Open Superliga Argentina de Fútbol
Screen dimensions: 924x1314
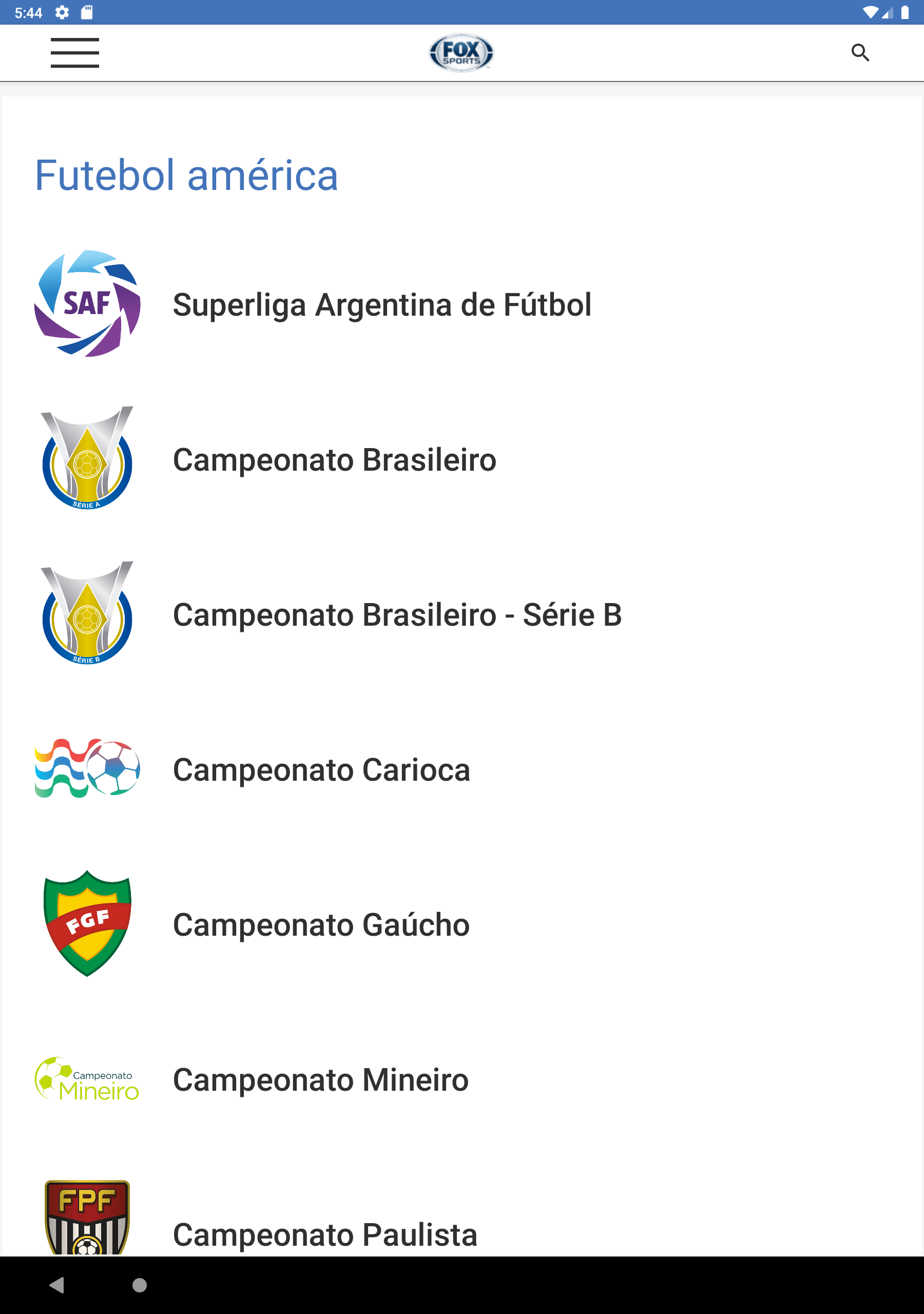pyautogui.click(x=381, y=304)
